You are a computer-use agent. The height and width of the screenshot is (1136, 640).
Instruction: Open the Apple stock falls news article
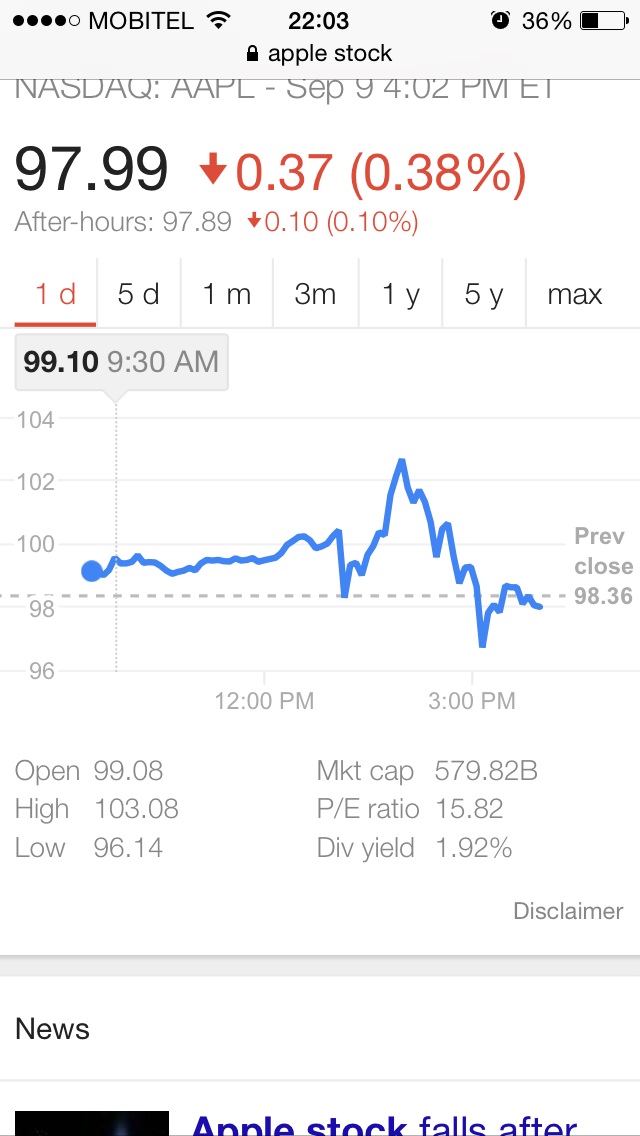pos(385,1124)
